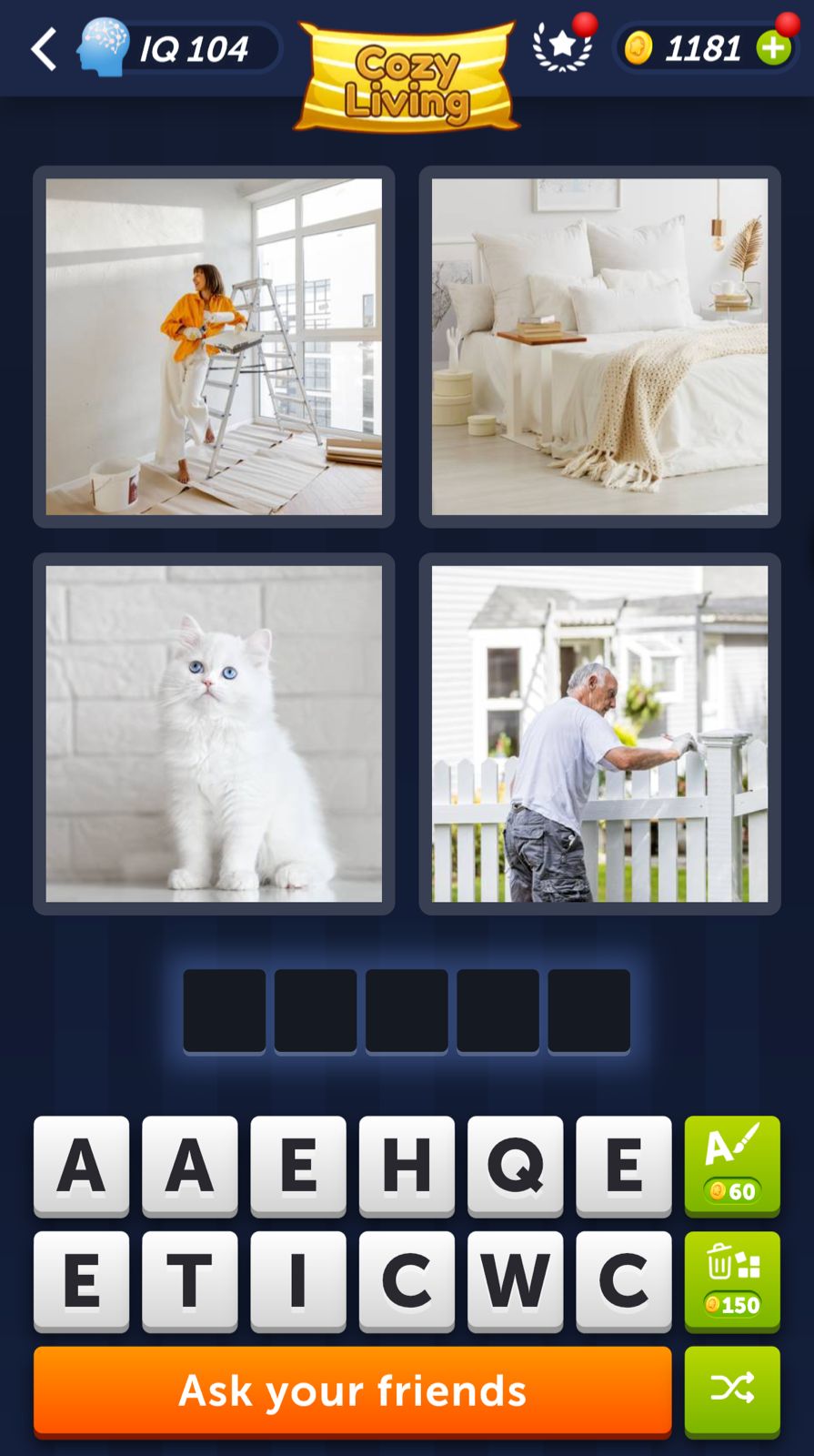This screenshot has height=1456, width=814.
Task: Reveal a letter for 60 coins
Action: coord(732,1165)
